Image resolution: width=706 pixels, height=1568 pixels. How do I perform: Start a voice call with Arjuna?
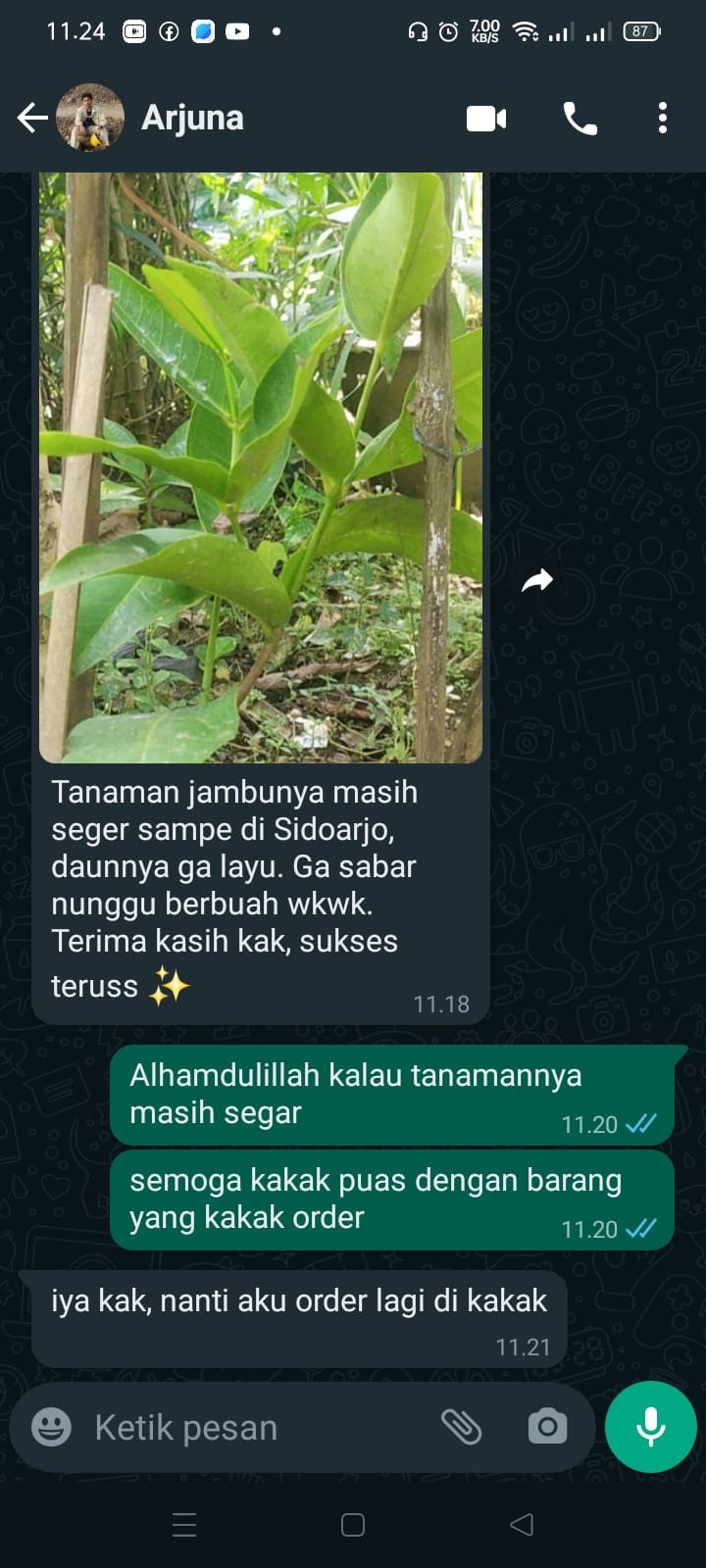(x=580, y=119)
